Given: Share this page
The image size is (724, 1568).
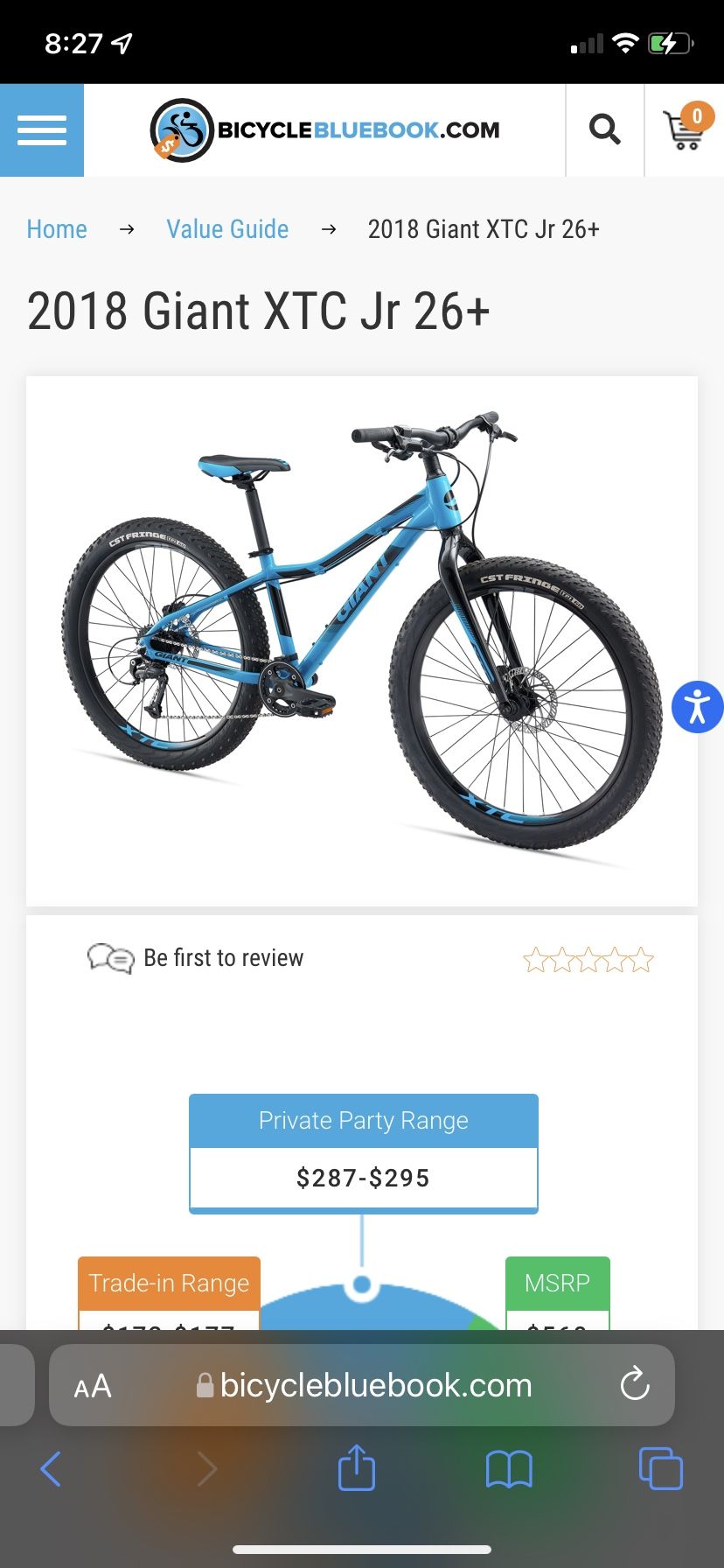Looking at the screenshot, I should [357, 1467].
